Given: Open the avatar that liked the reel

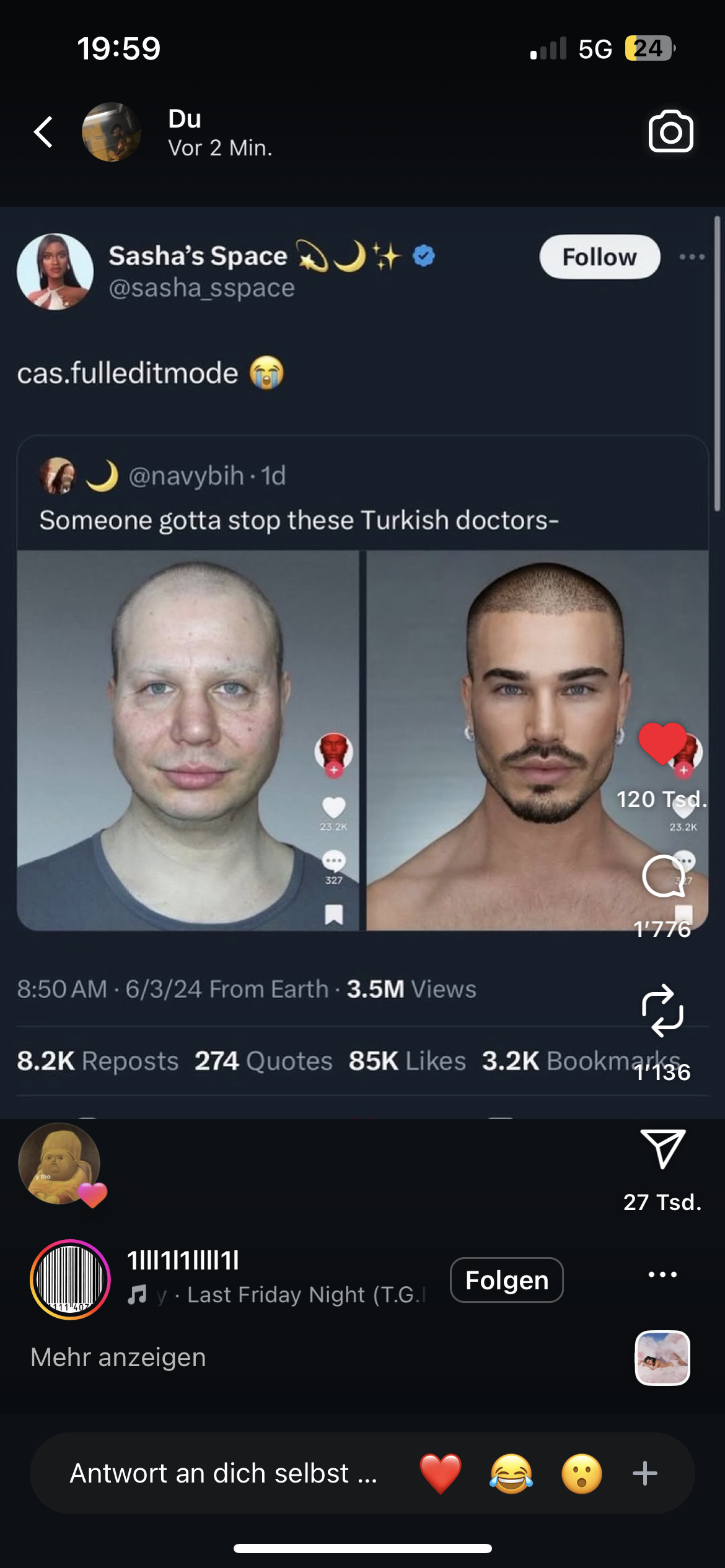Looking at the screenshot, I should (60, 1163).
